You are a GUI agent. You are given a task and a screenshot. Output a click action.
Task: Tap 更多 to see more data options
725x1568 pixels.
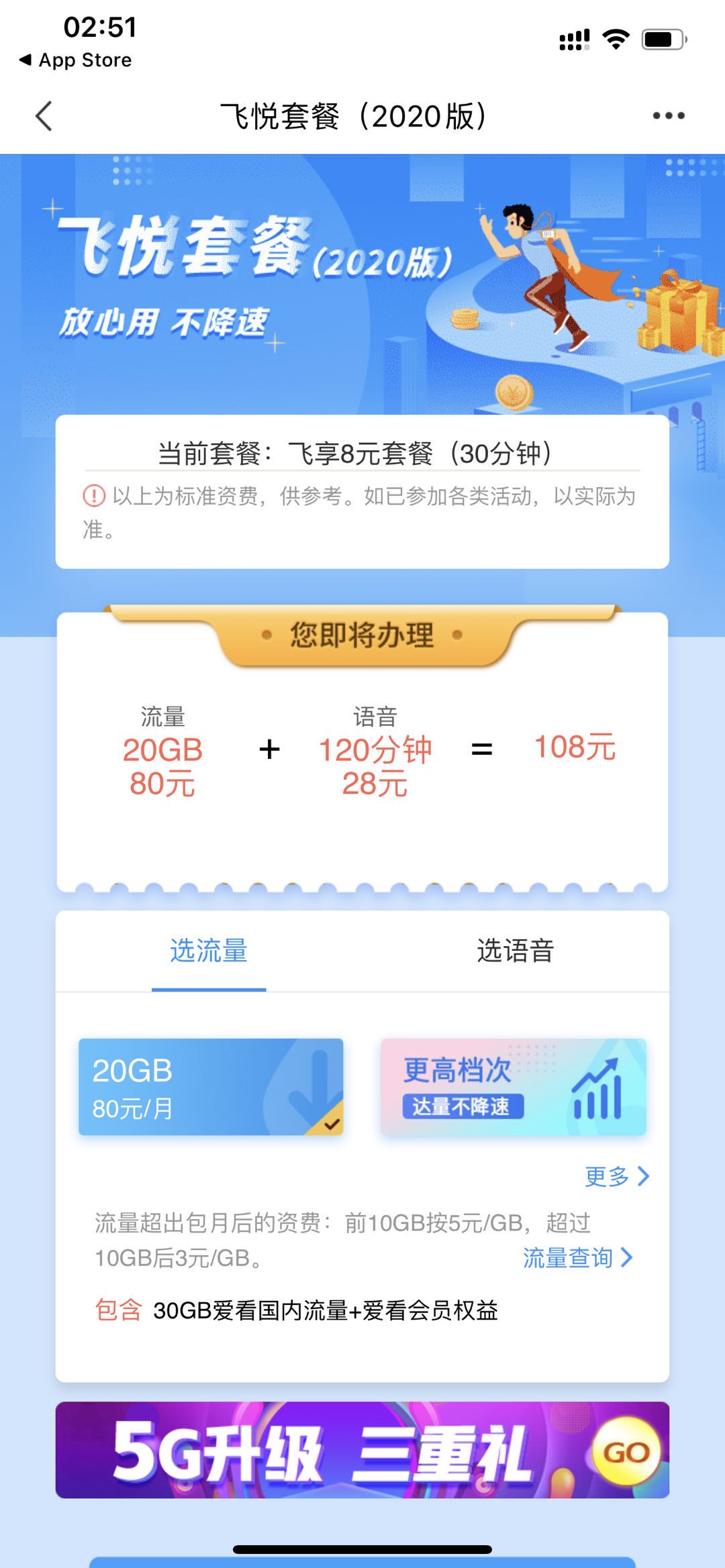tap(616, 1176)
